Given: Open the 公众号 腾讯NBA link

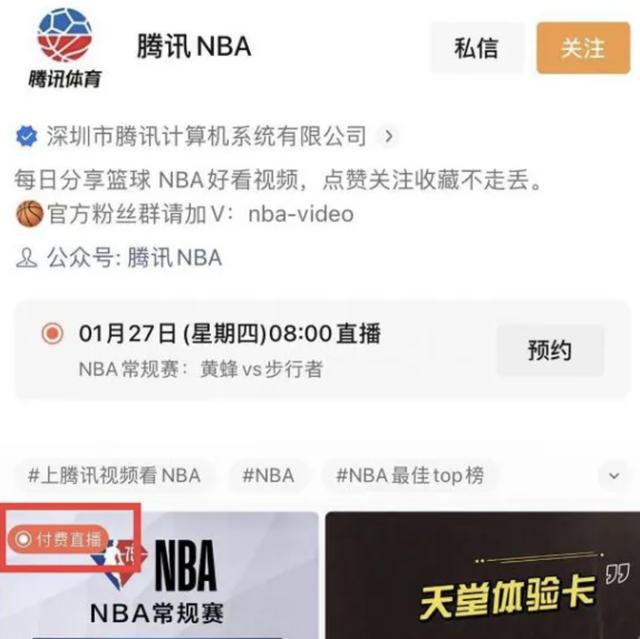Looking at the screenshot, I should click(x=174, y=258).
